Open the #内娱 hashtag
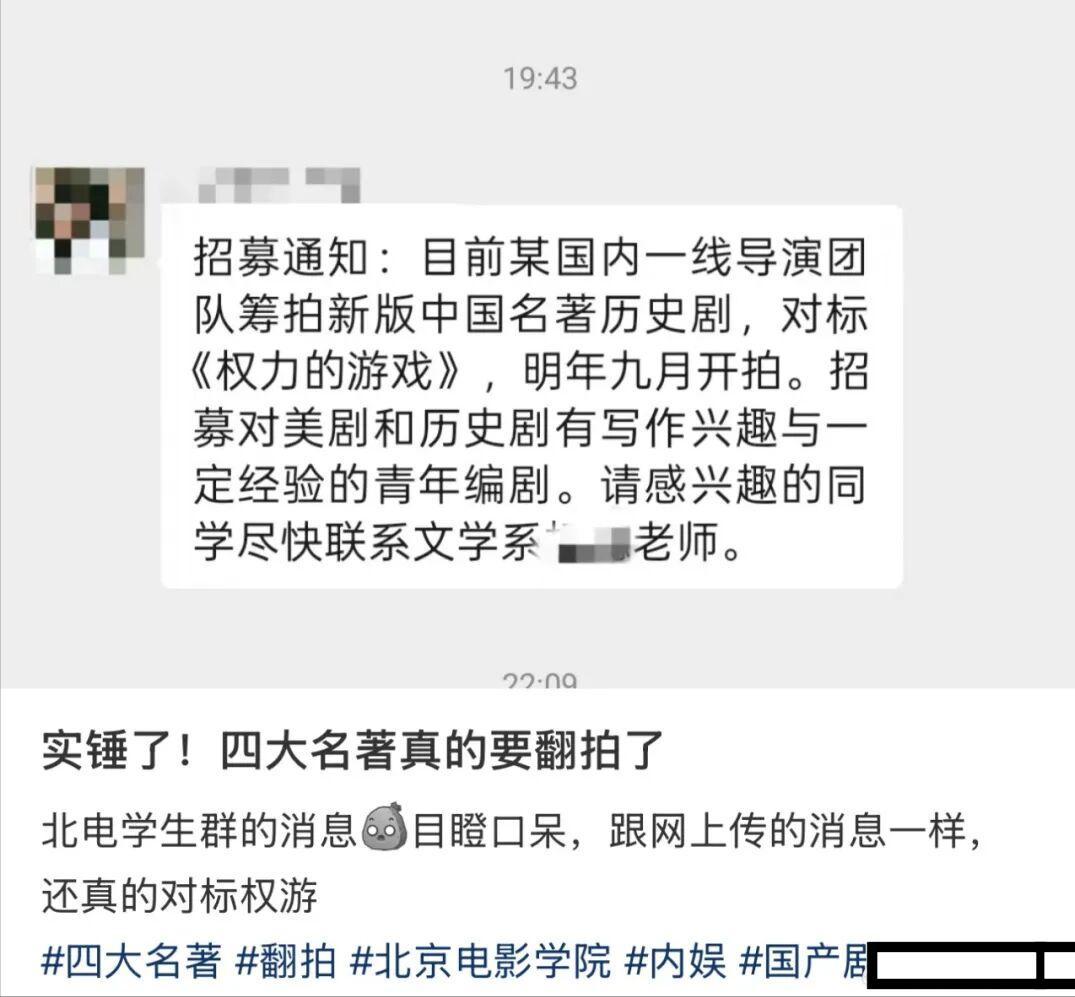1075x997 pixels. pyautogui.click(x=675, y=961)
